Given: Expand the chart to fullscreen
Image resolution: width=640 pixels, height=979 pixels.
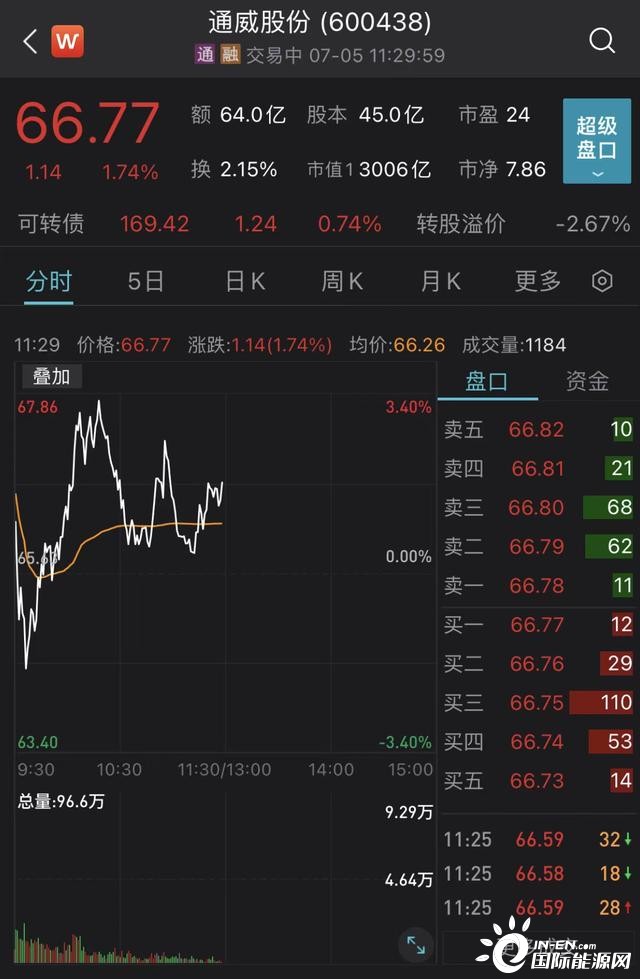Looking at the screenshot, I should [x=415, y=943].
